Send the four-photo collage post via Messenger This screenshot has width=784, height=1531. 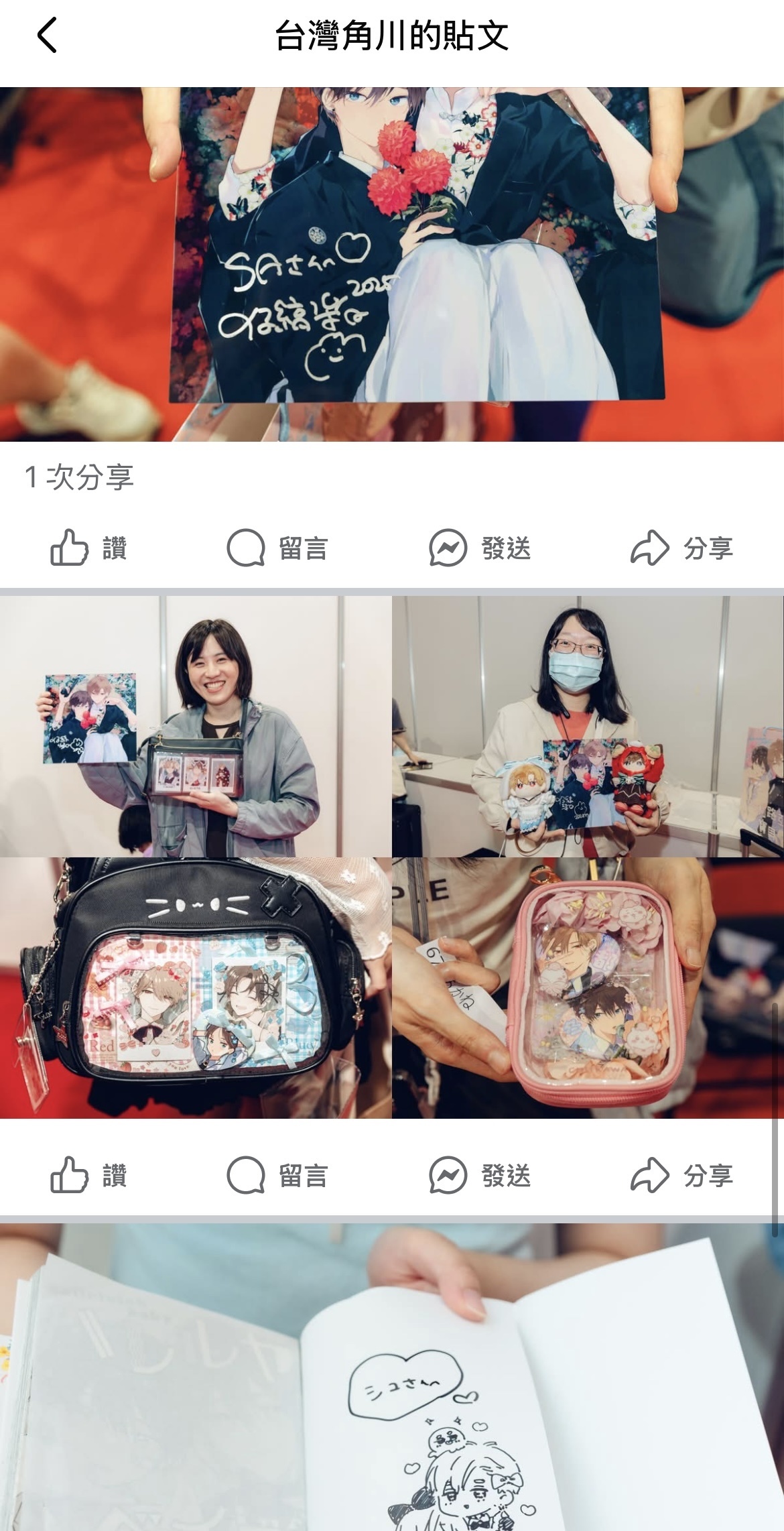click(x=480, y=1175)
